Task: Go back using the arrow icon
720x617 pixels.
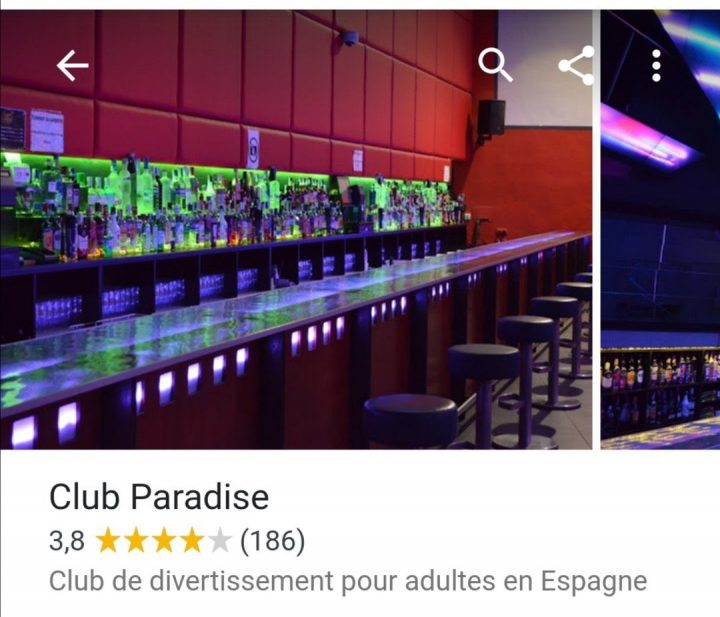Action: [x=72, y=66]
